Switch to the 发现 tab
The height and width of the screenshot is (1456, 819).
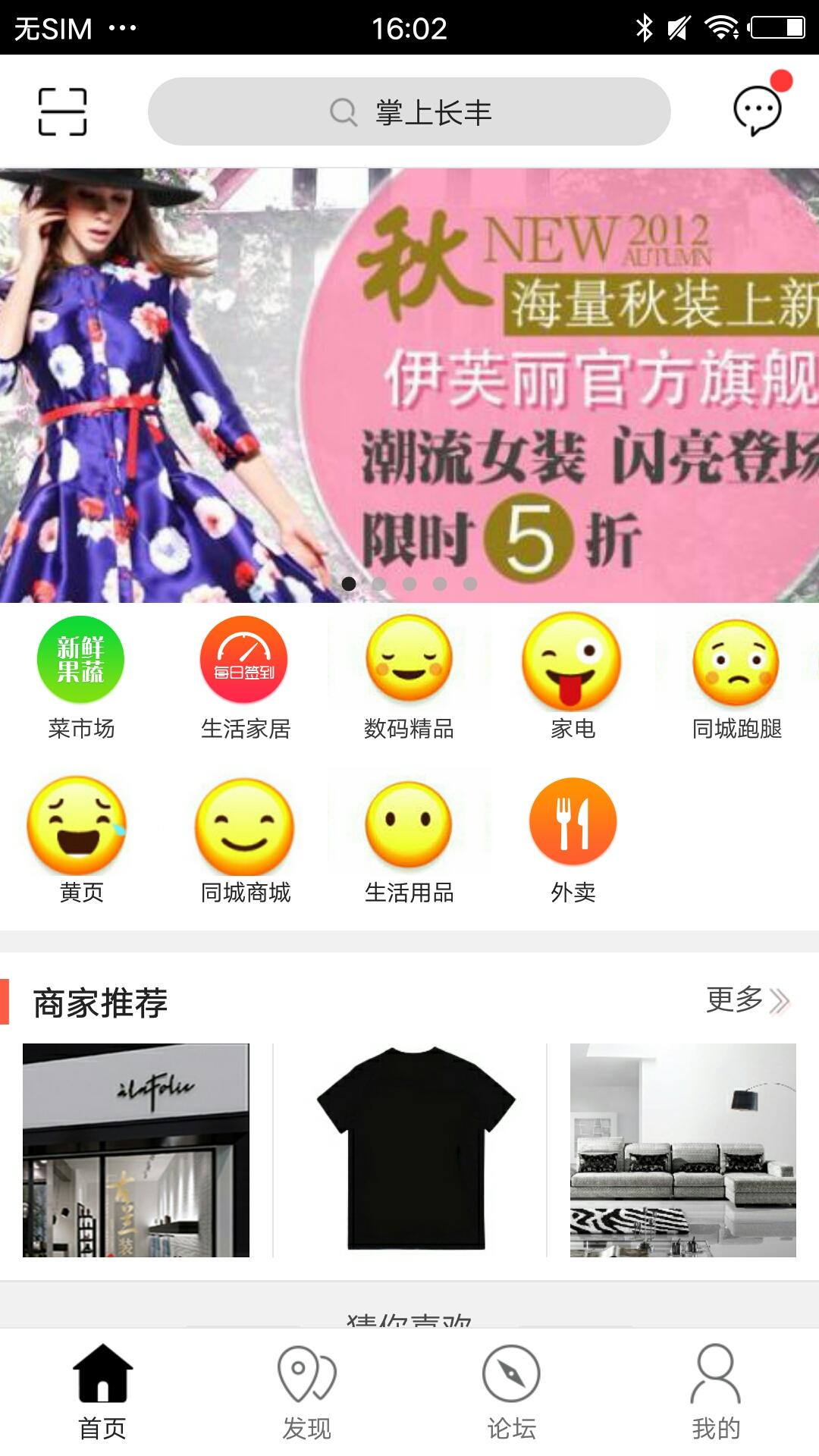point(306,1392)
